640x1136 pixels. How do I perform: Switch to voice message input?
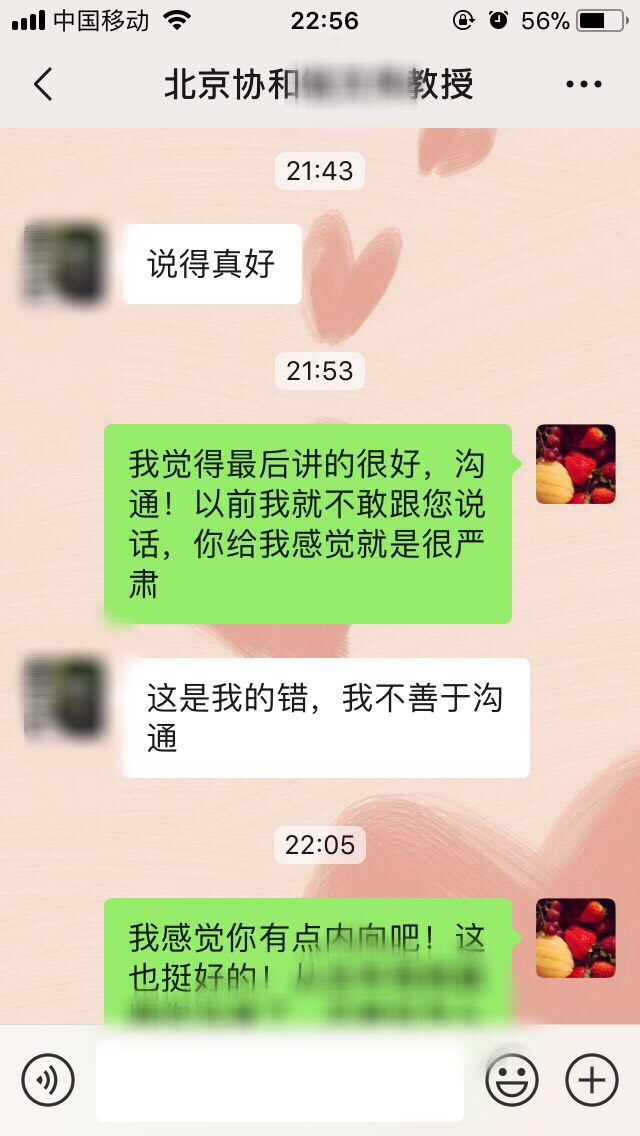(x=48, y=1080)
